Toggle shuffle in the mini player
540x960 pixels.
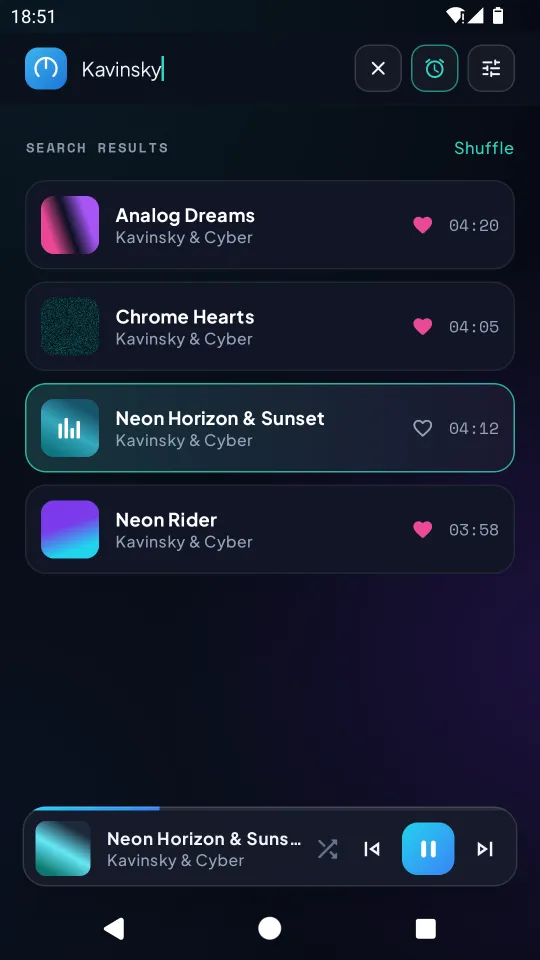[x=328, y=849]
